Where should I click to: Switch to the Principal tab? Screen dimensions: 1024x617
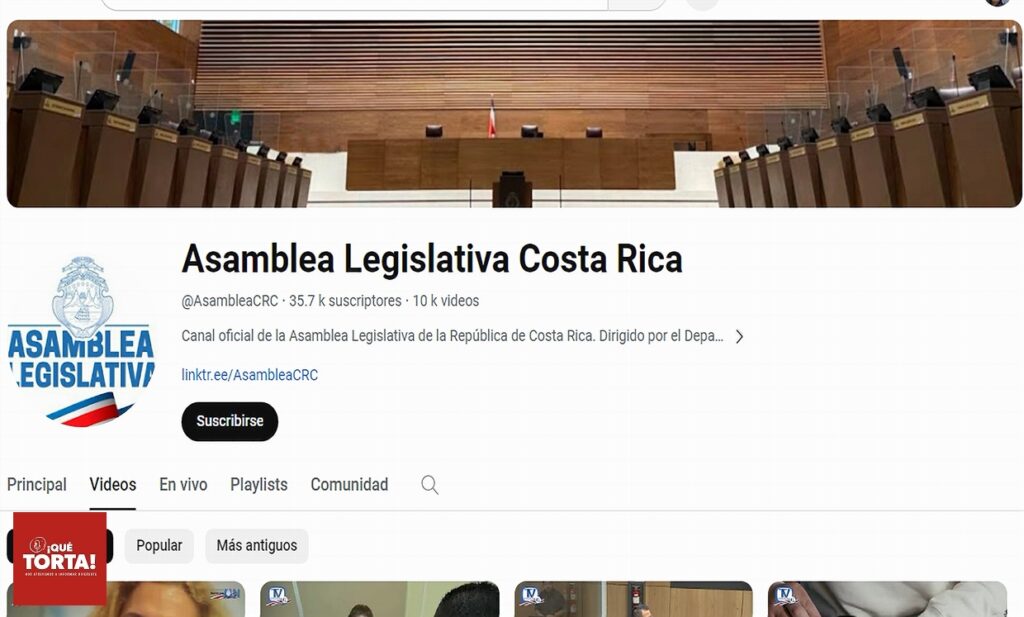point(37,485)
